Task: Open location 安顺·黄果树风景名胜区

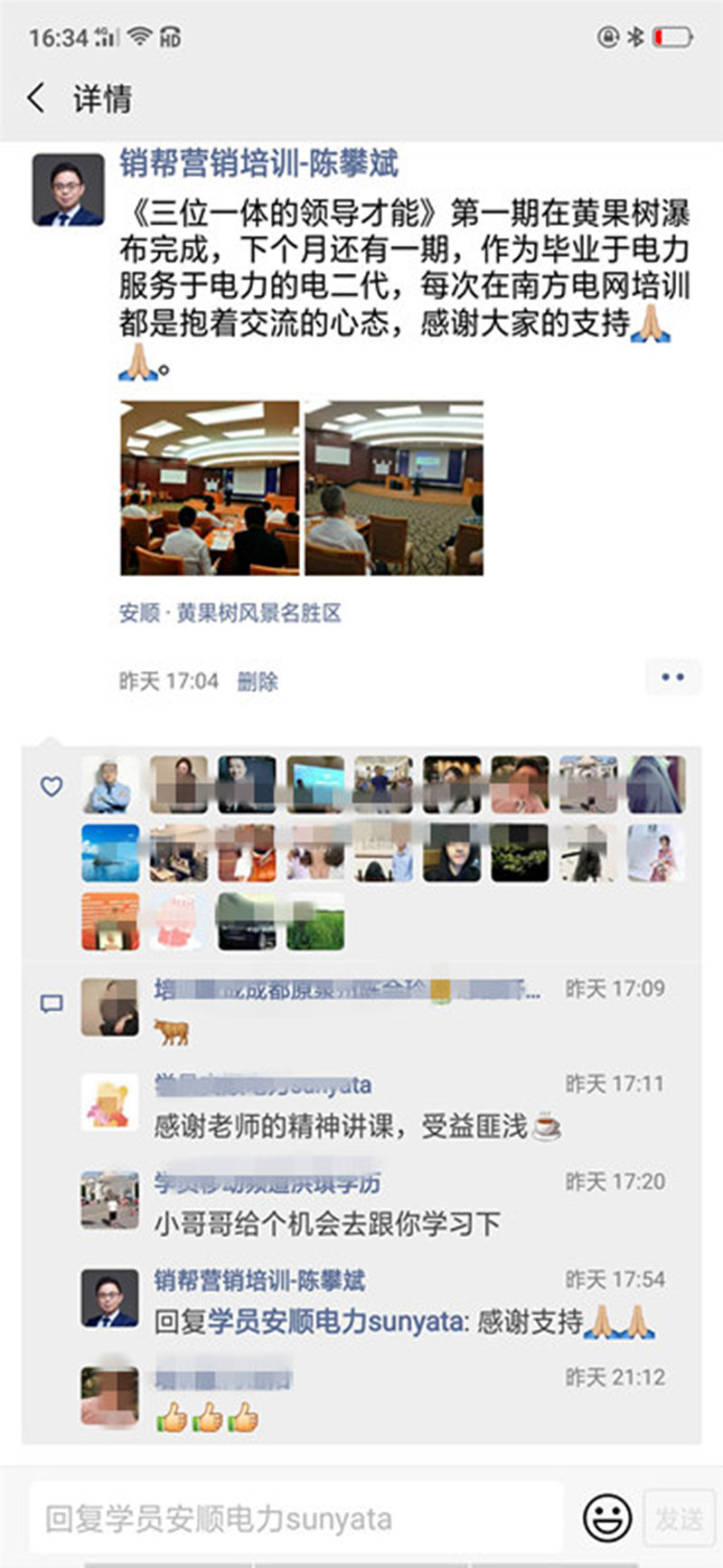Action: 230,613
